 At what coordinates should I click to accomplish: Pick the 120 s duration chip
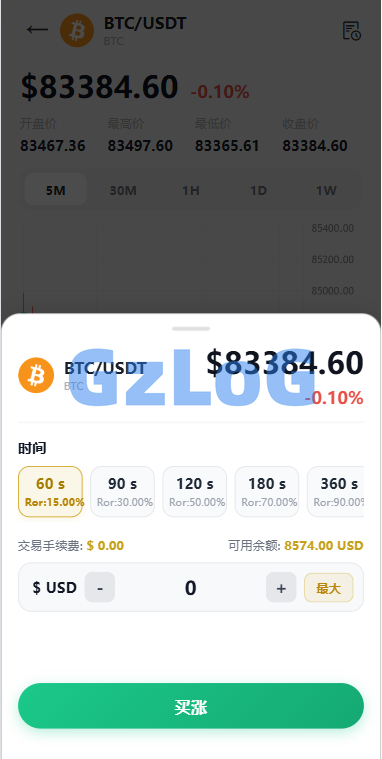pyautogui.click(x=195, y=491)
